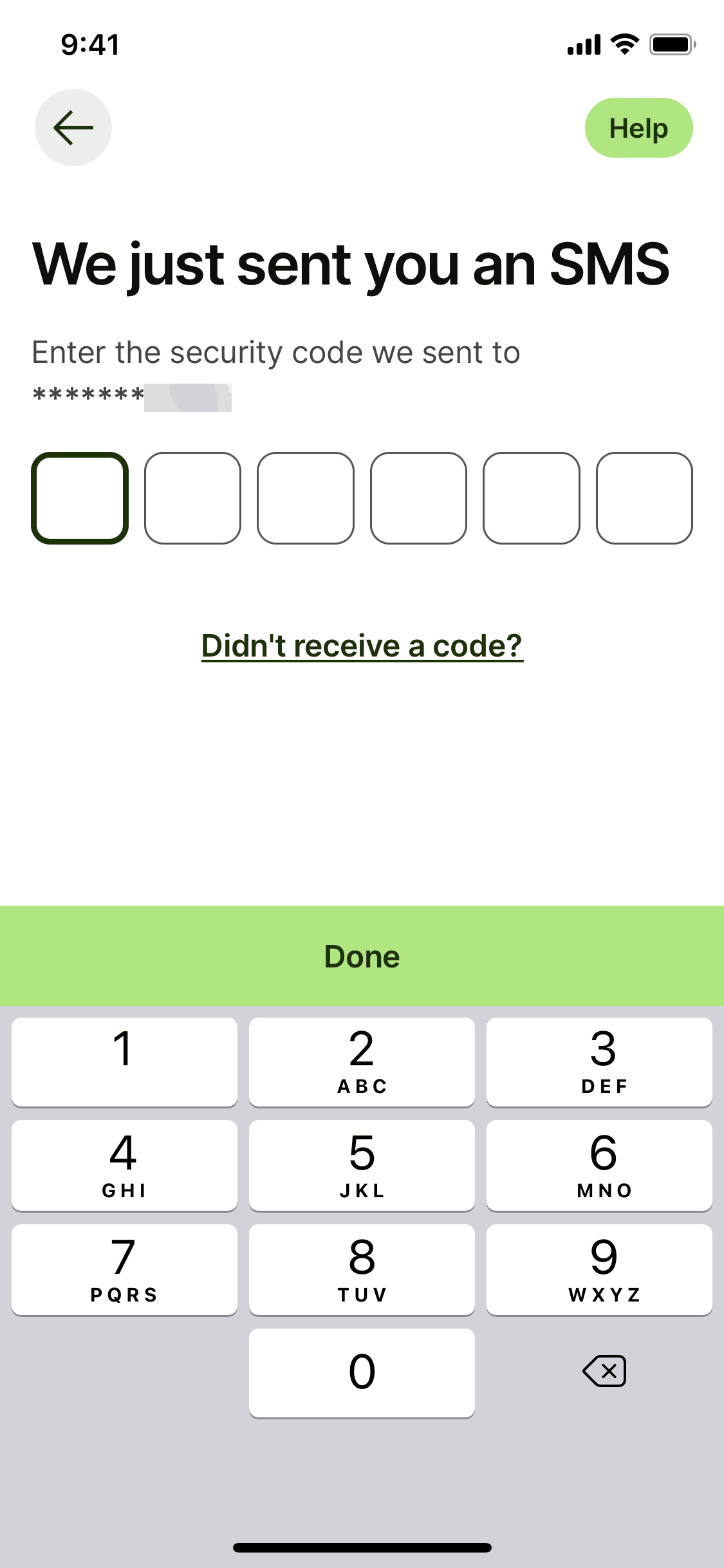Image resolution: width=724 pixels, height=1568 pixels.
Task: Go back using the arrow icon
Action: 73,127
